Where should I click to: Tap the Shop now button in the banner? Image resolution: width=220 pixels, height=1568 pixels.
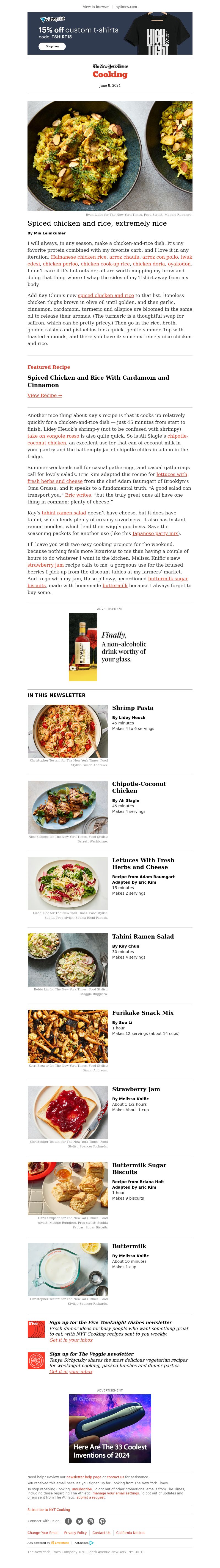[53, 46]
